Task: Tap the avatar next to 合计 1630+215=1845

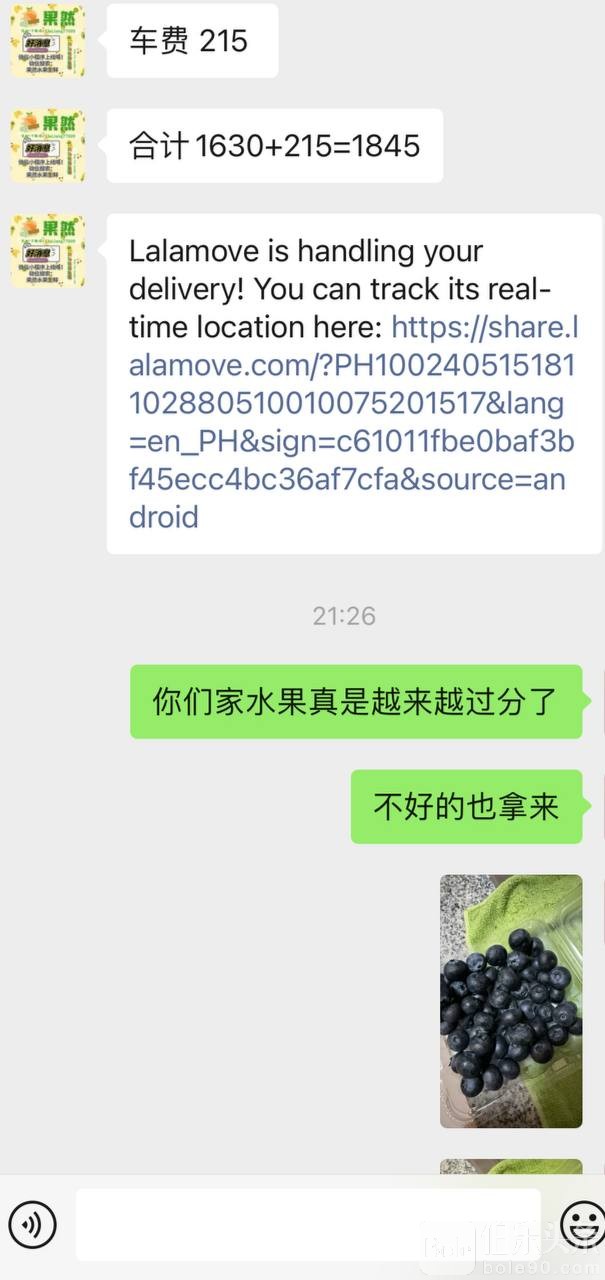Action: 47,146
